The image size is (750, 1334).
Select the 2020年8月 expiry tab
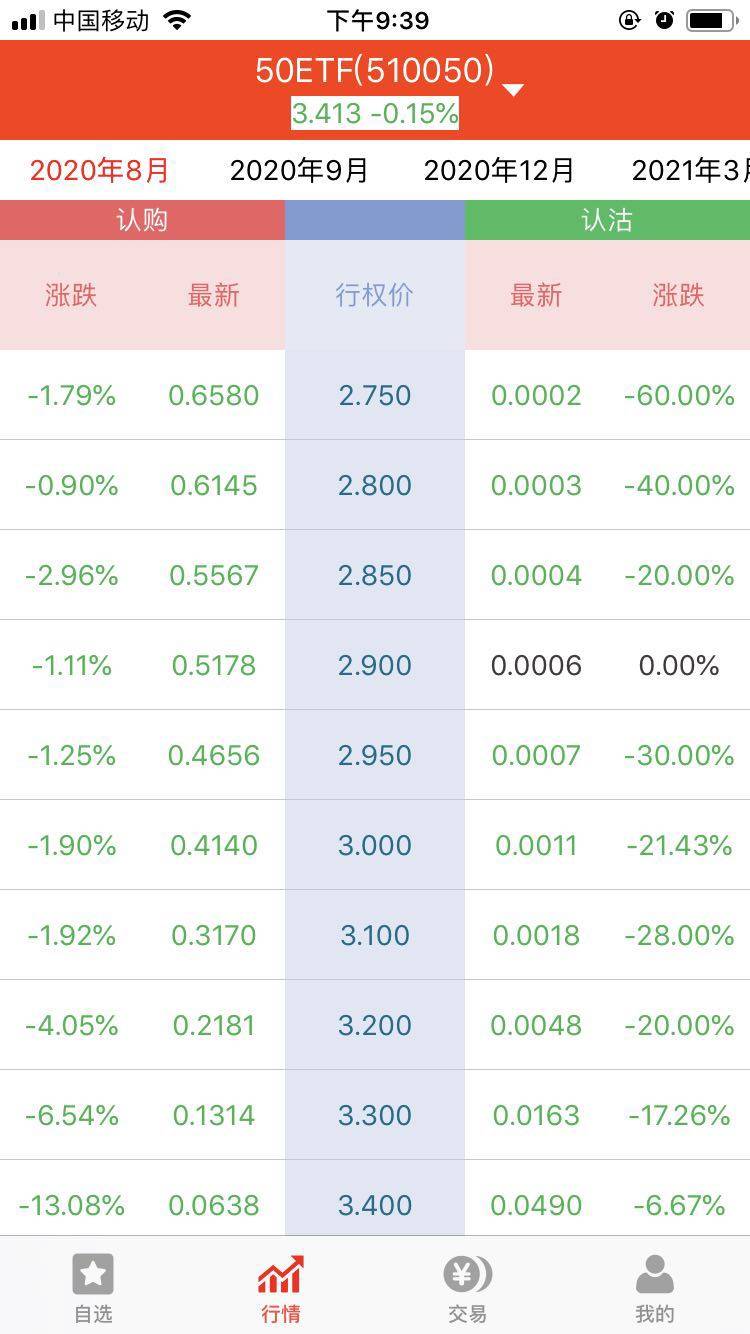pos(100,170)
